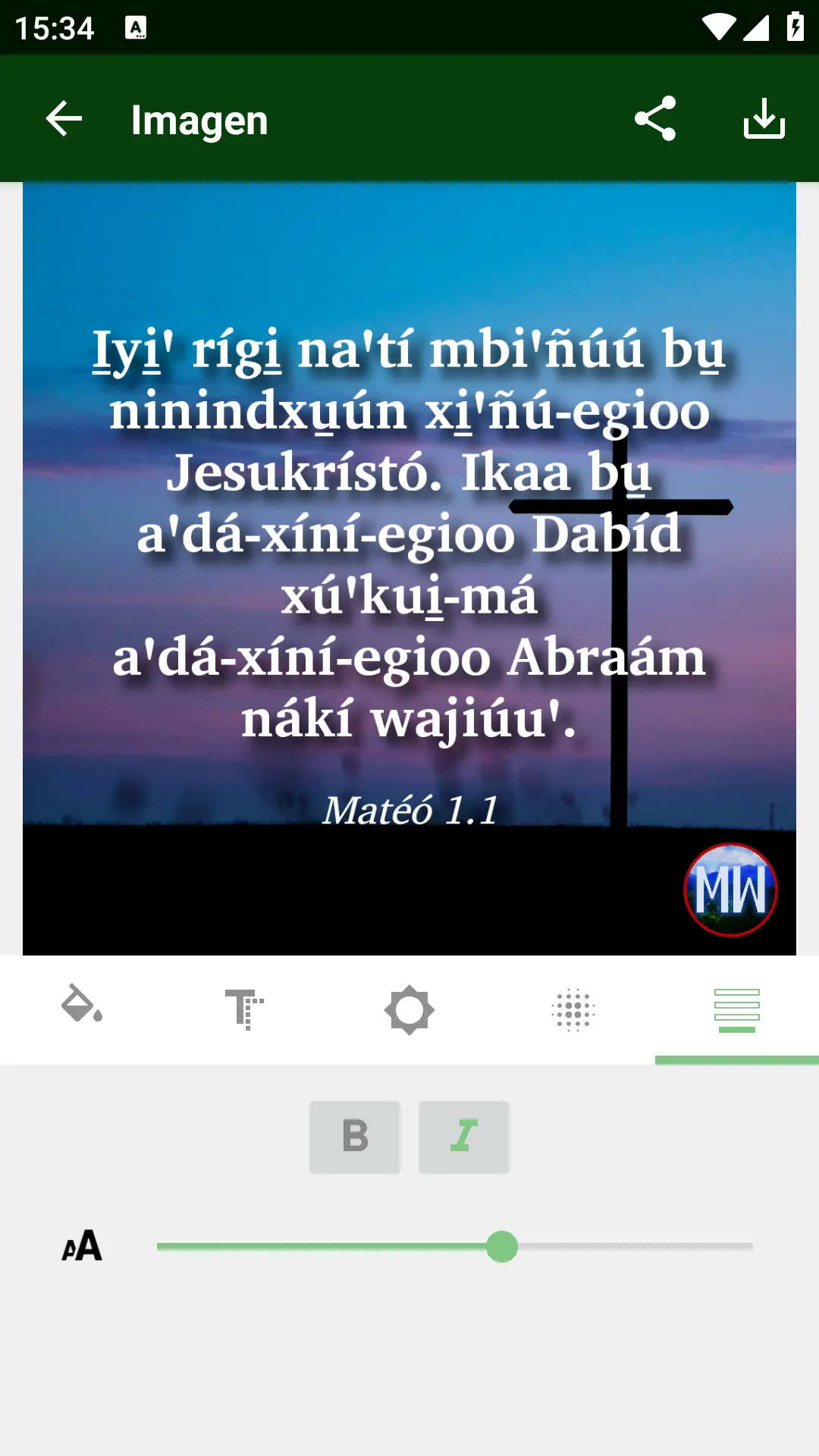Download the verse image
The width and height of the screenshot is (819, 1456).
point(764,119)
